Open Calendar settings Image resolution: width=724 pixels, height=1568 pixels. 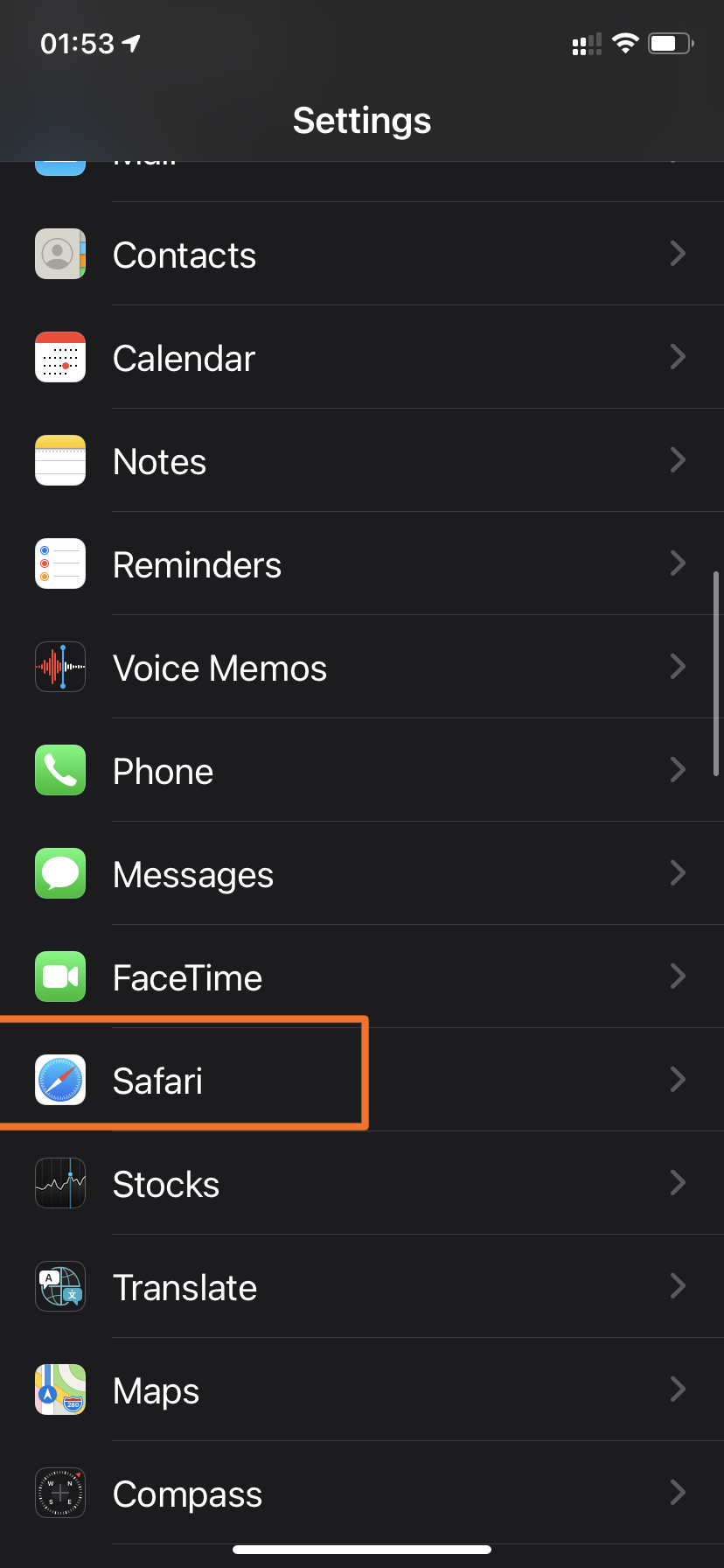click(185, 358)
